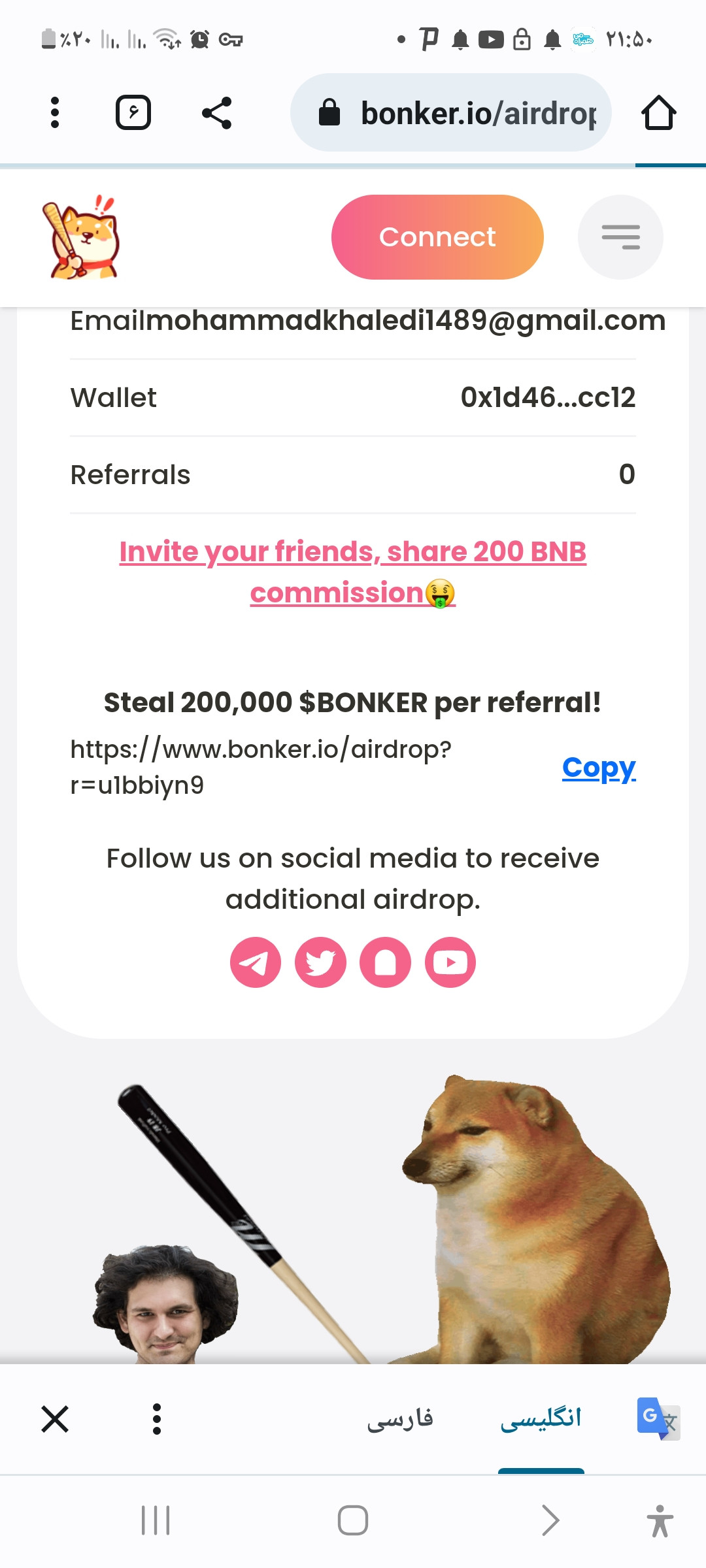Open the browser overflow menu
Screen dimensions: 706x1568
55,112
